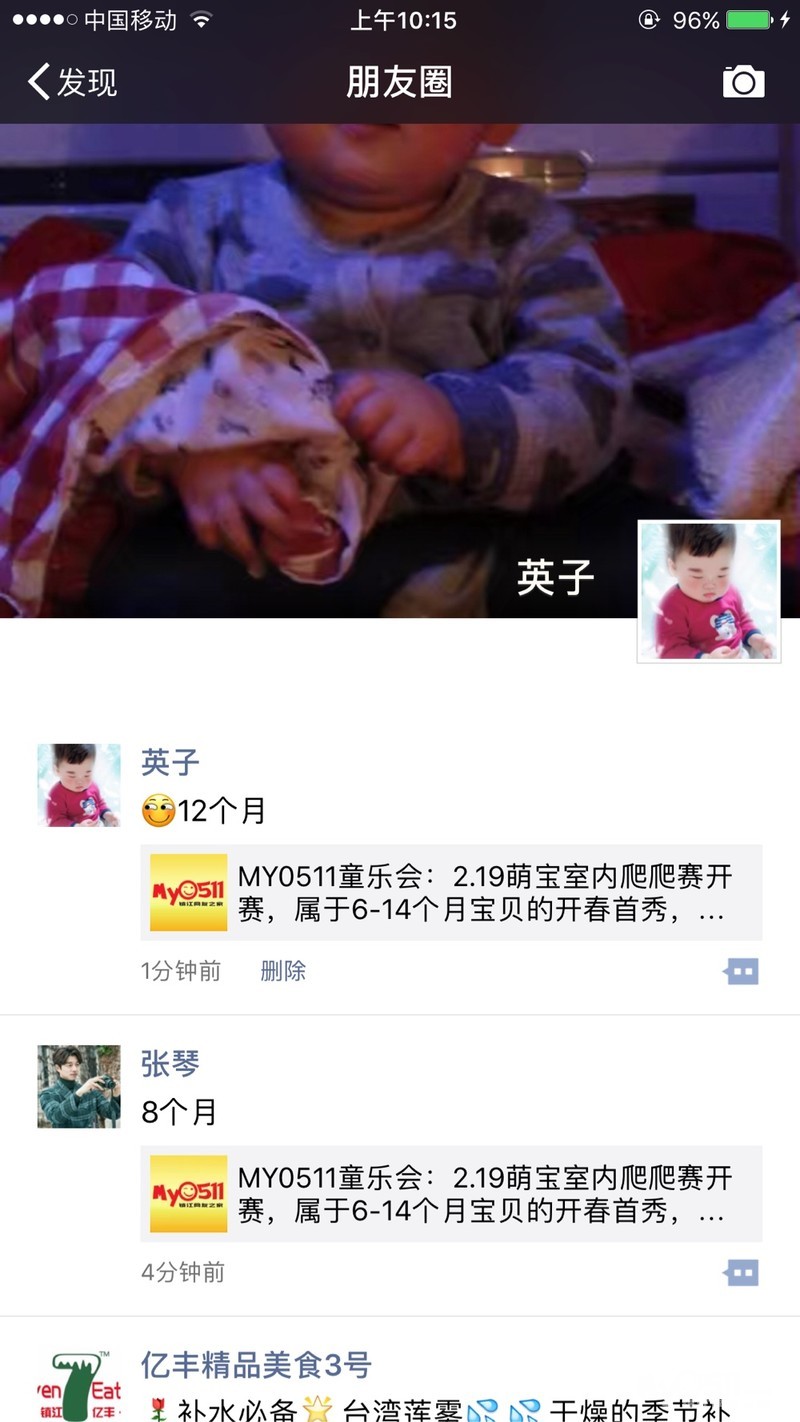Open comment menu on 英子's post
800x1422 pixels.
741,971
